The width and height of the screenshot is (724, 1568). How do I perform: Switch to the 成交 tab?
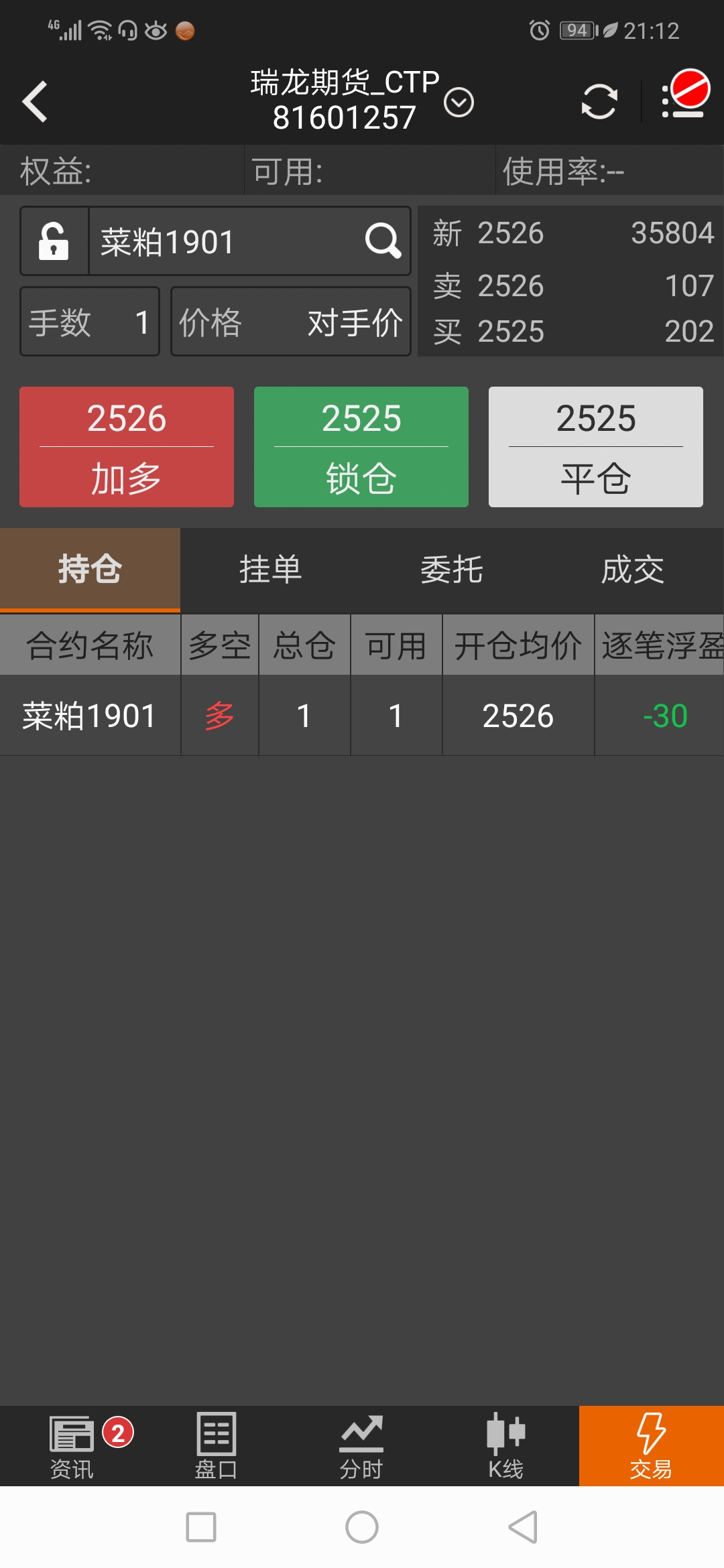coord(632,570)
